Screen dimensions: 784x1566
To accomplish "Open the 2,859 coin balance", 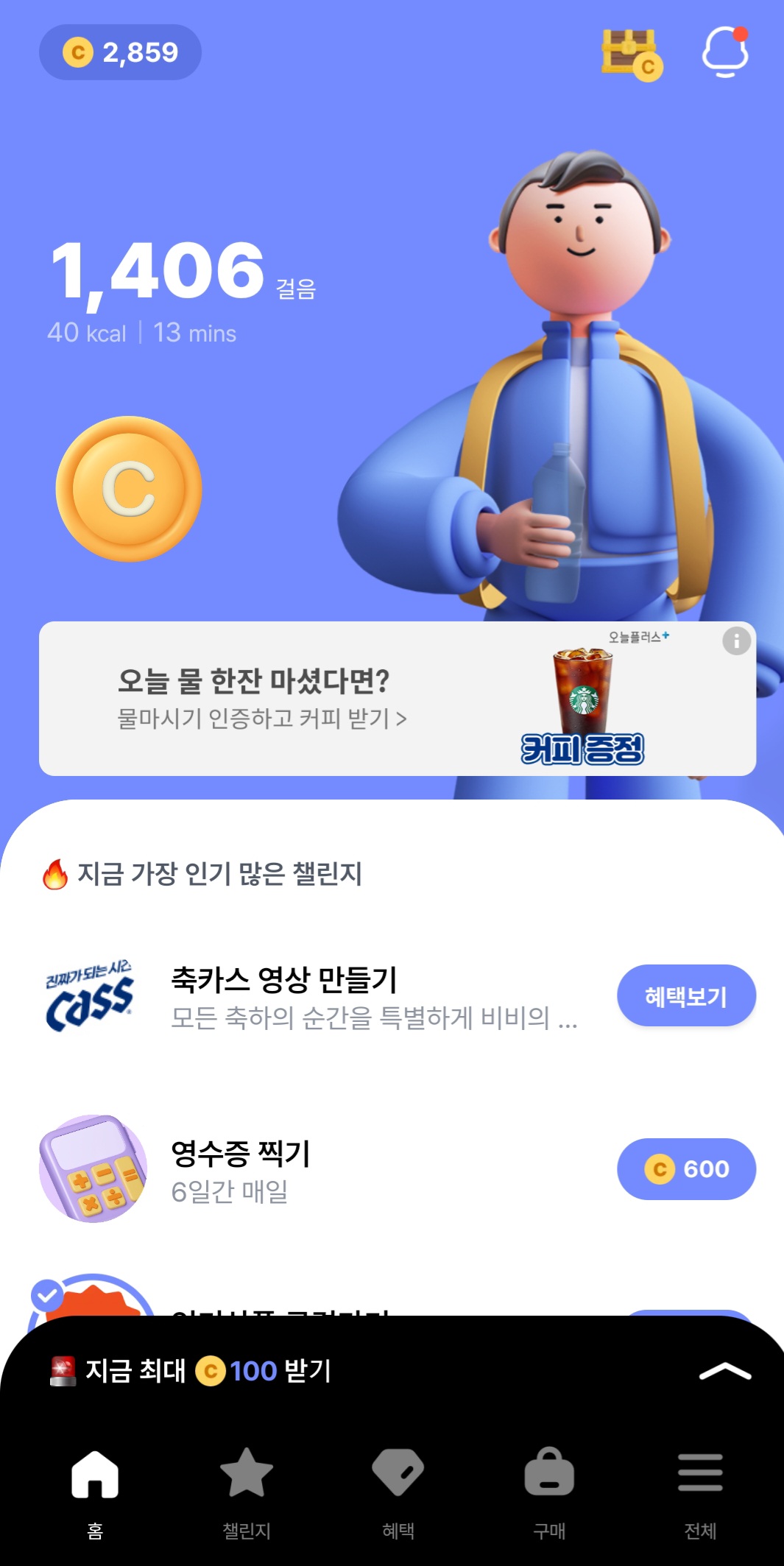I will pyautogui.click(x=120, y=52).
